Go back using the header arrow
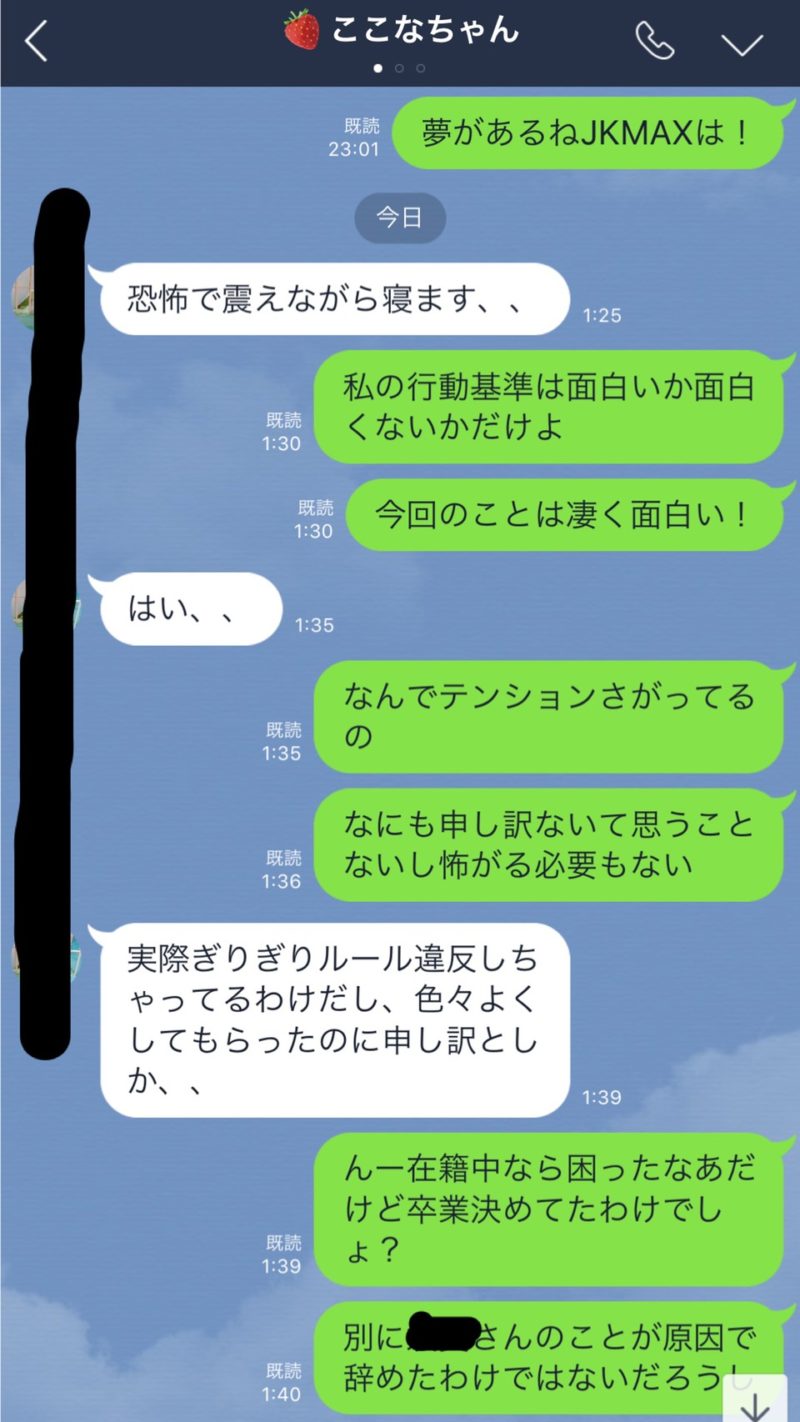Viewport: 800px width, 1422px height. tap(36, 42)
